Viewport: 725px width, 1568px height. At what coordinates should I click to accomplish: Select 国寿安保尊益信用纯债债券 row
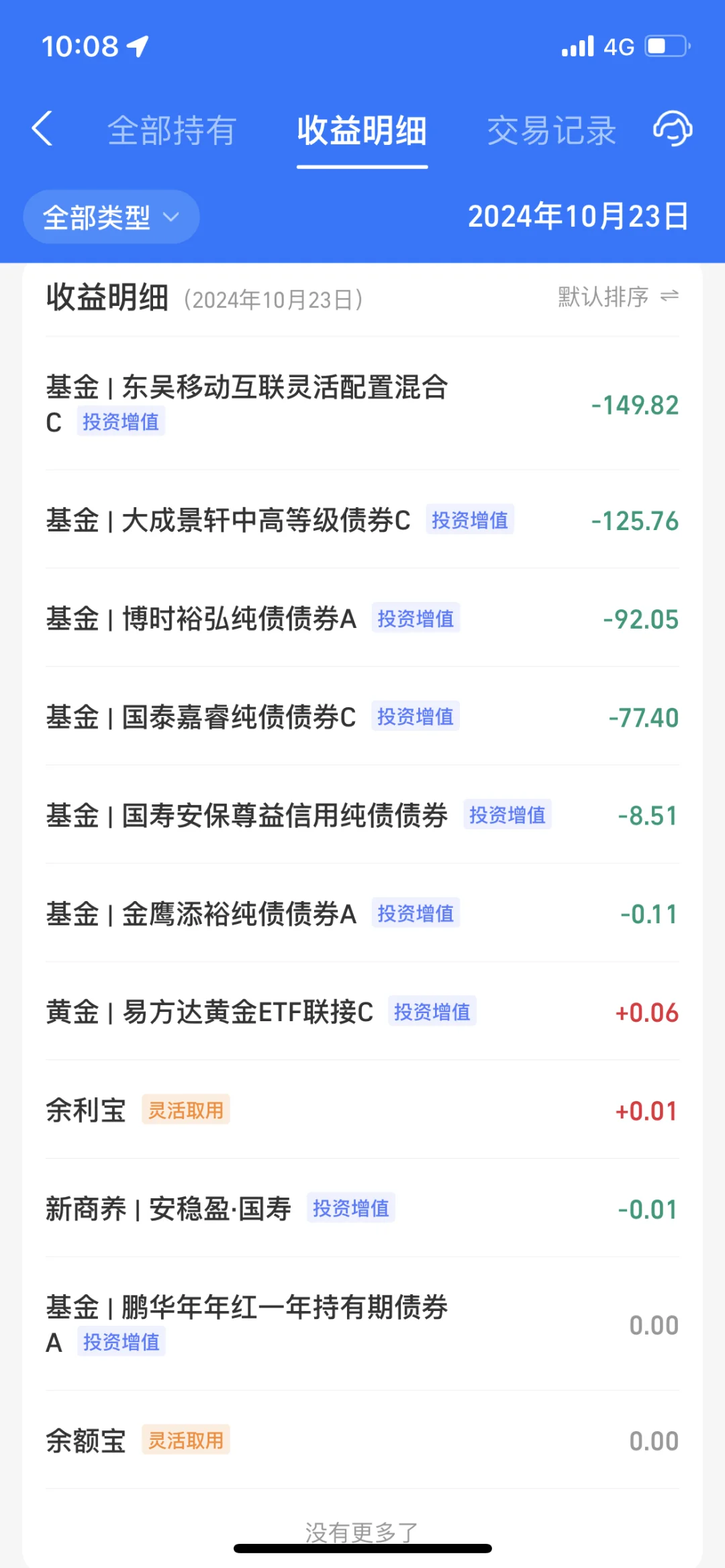(362, 816)
